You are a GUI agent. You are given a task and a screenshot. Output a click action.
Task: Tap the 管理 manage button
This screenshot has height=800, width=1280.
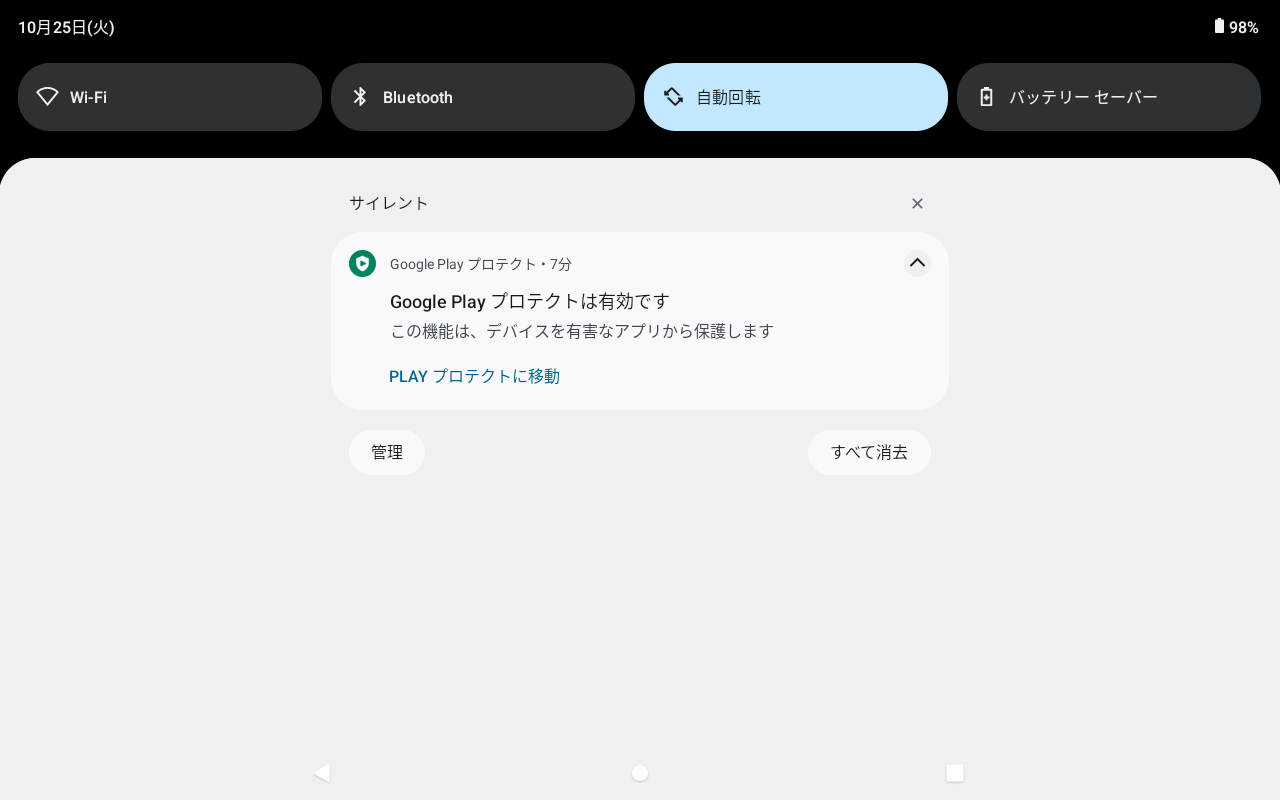pos(387,452)
